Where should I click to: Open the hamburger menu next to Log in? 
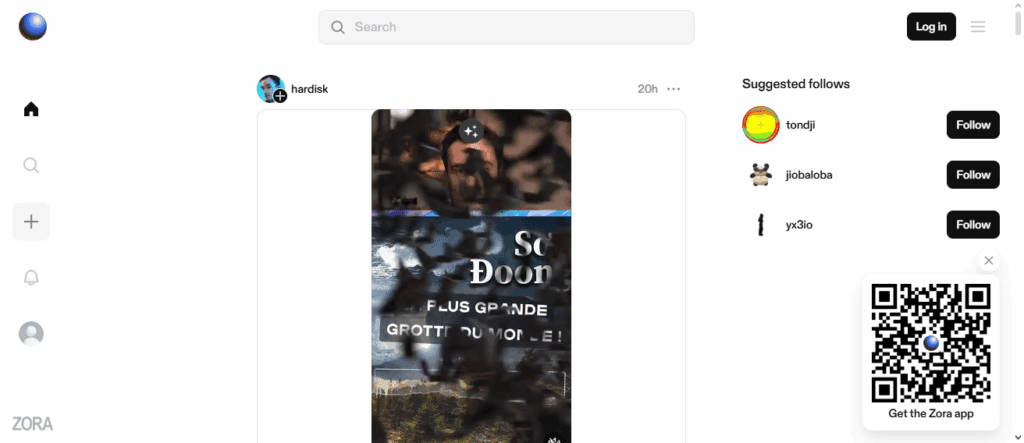tap(978, 27)
